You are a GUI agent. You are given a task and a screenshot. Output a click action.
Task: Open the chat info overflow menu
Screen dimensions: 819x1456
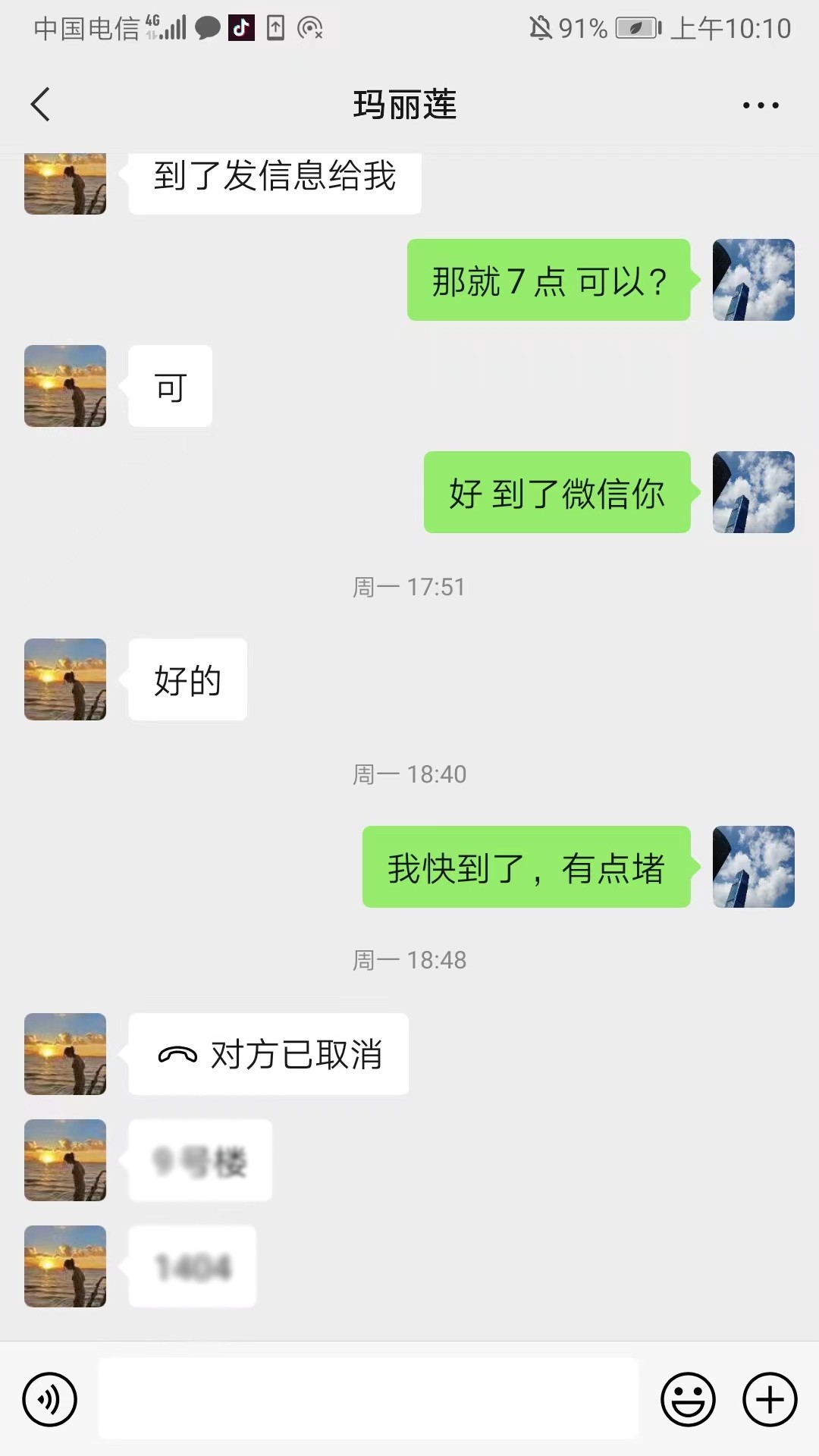tap(761, 105)
